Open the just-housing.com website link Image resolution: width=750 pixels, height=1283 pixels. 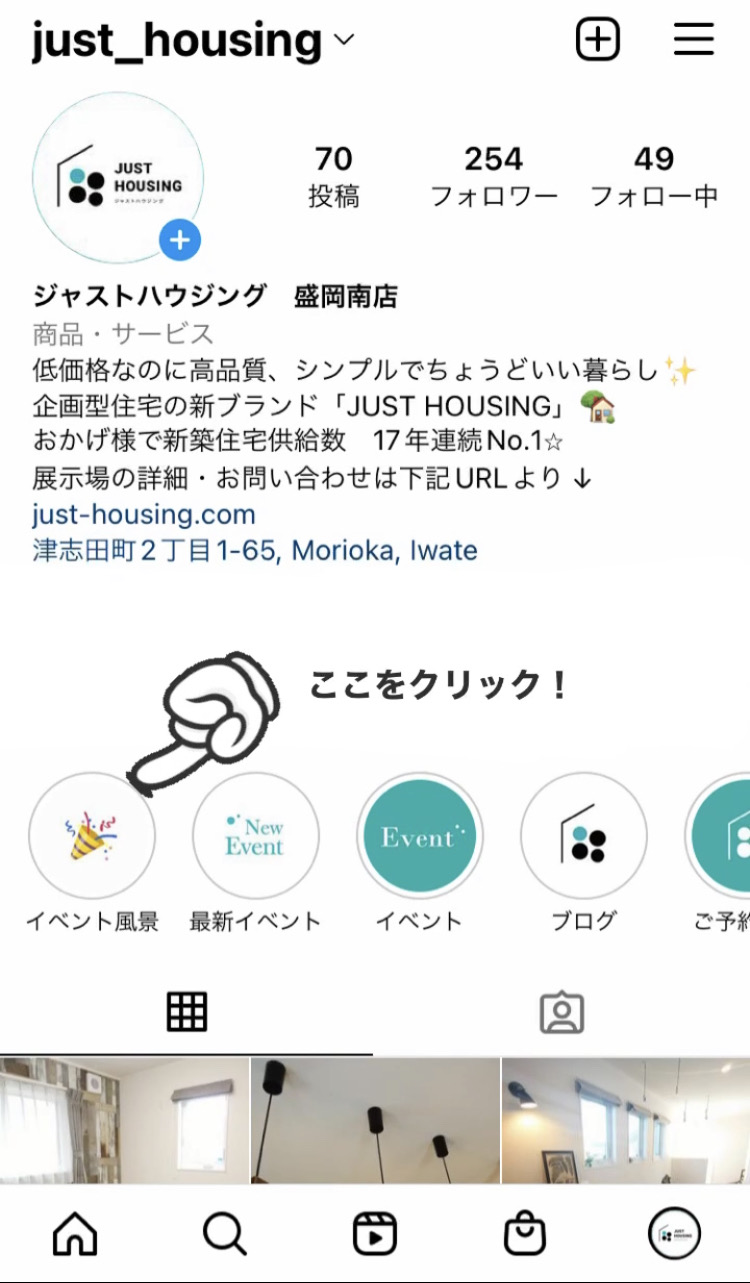pyautogui.click(x=144, y=514)
